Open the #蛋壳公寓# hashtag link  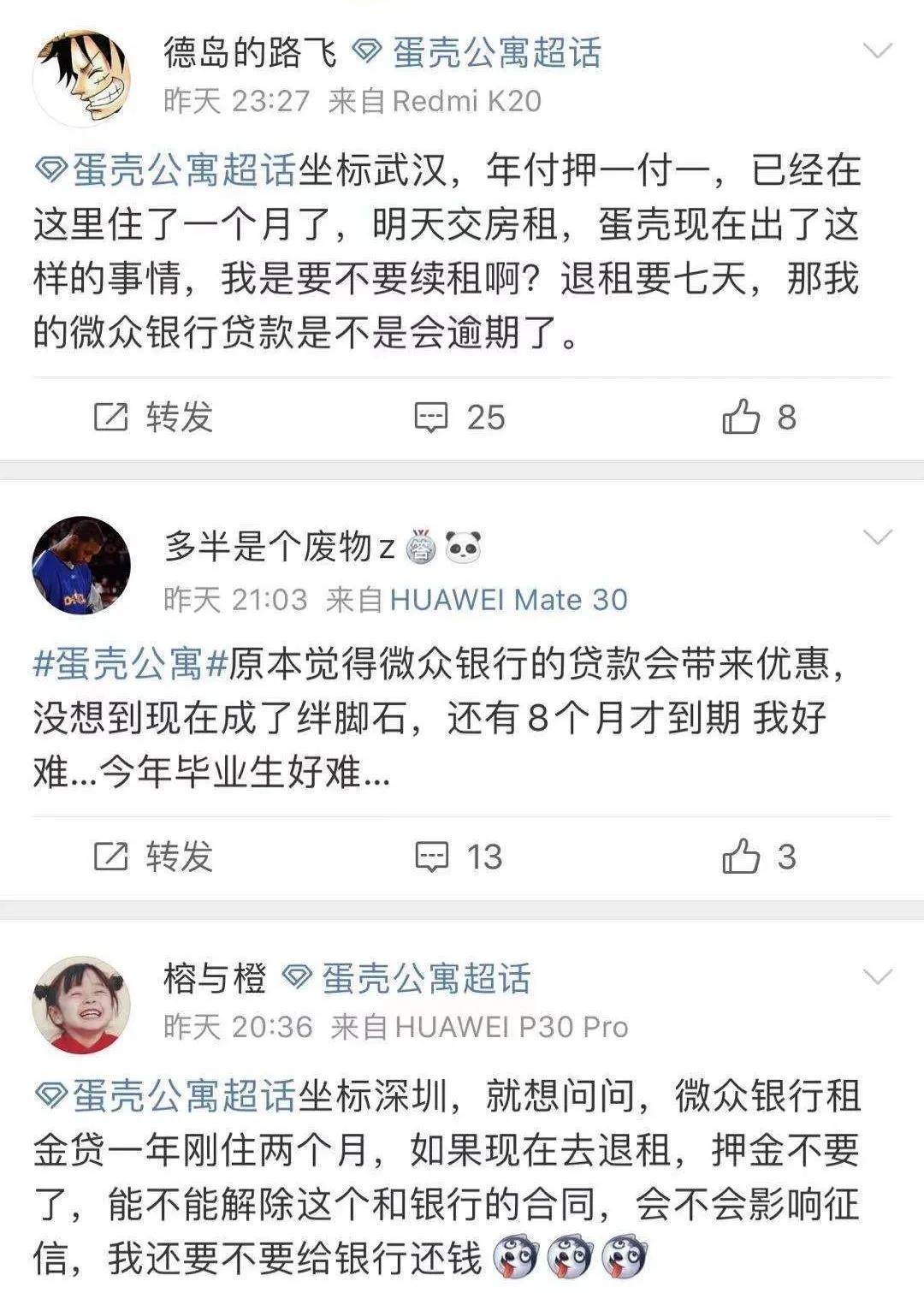point(128,664)
